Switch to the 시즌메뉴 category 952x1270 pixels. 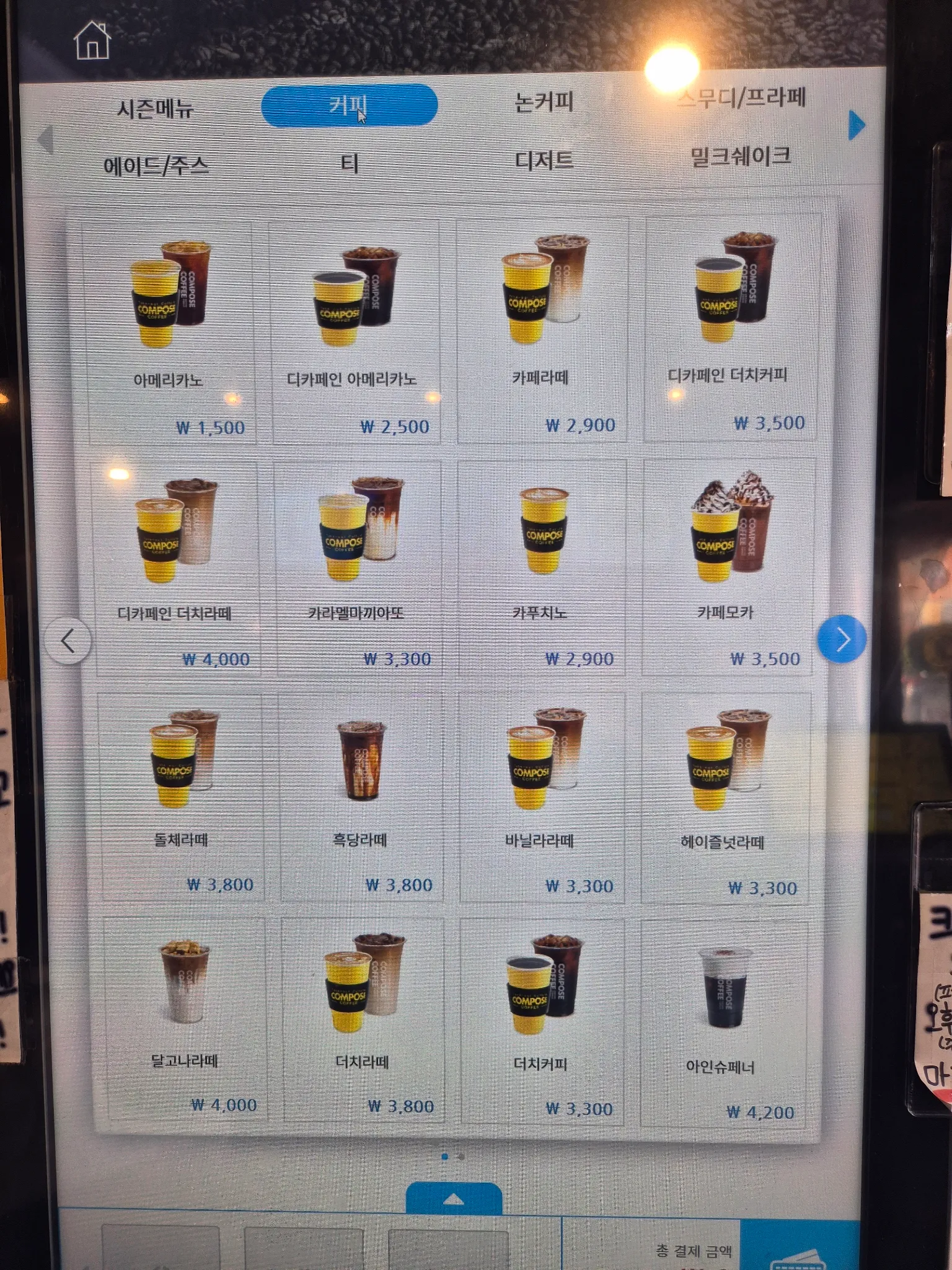(x=156, y=109)
